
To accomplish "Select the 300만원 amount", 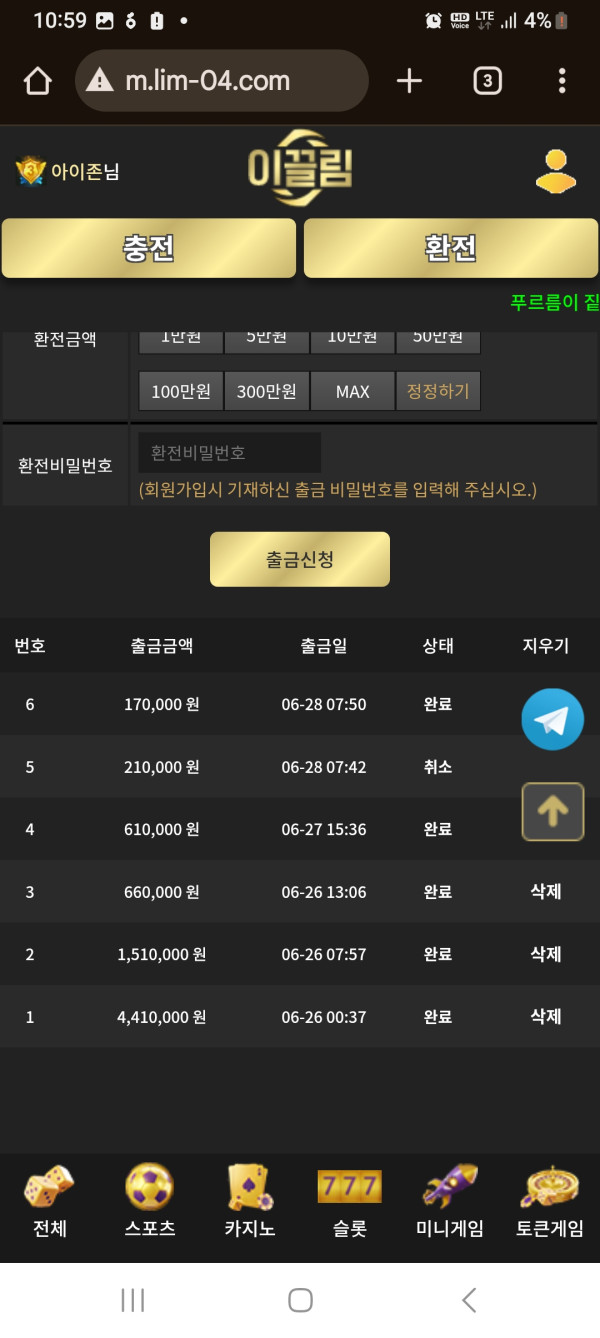I will 266,391.
